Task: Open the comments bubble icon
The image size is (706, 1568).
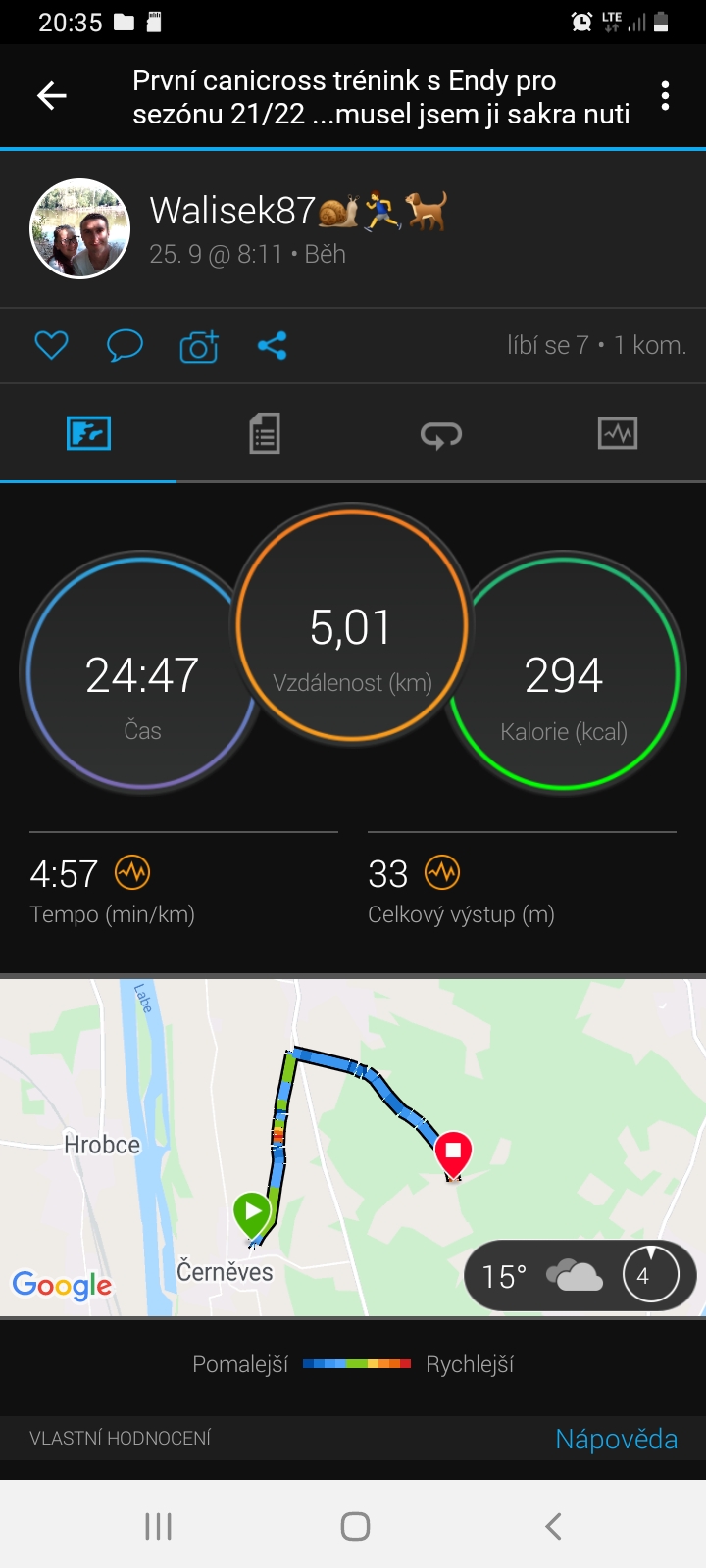Action: coord(125,345)
